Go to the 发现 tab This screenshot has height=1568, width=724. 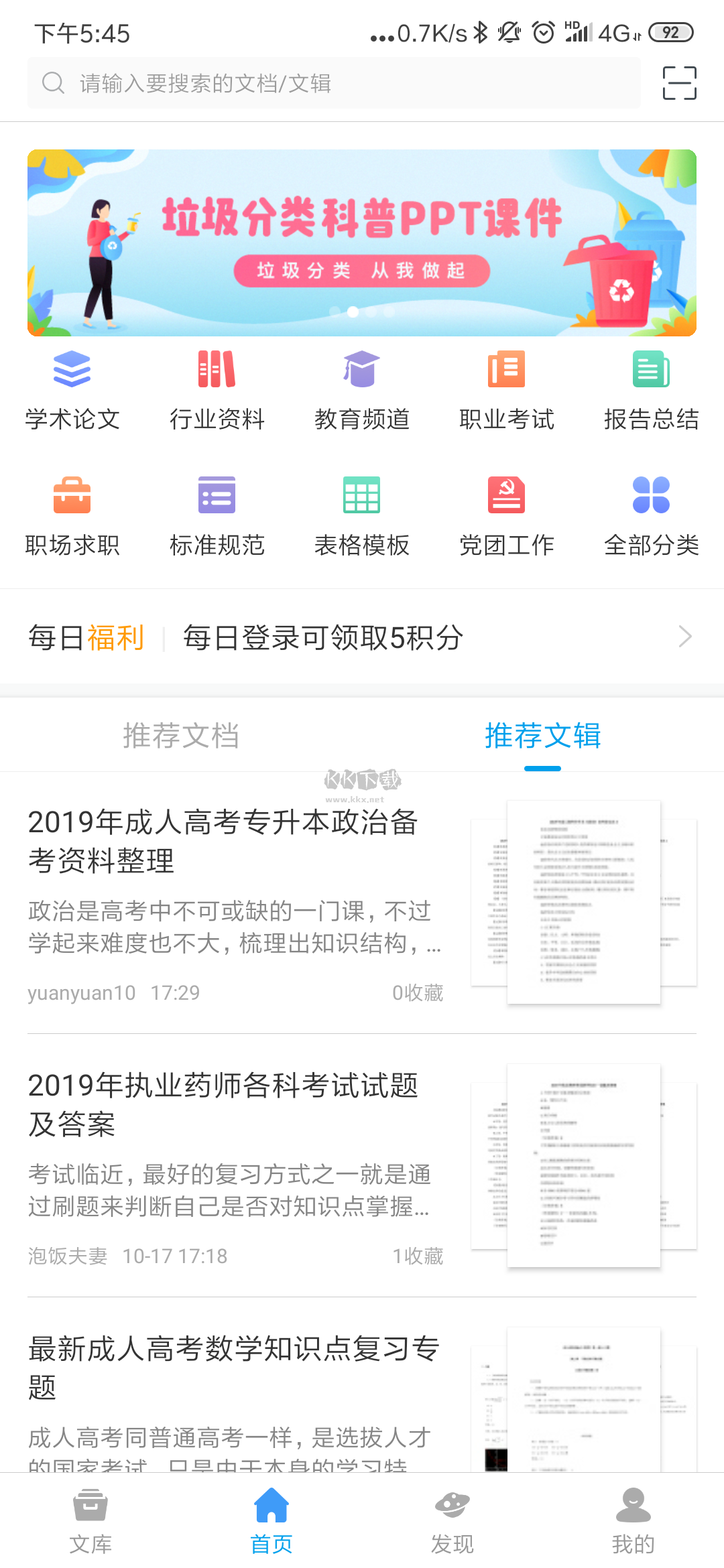[x=452, y=1521]
